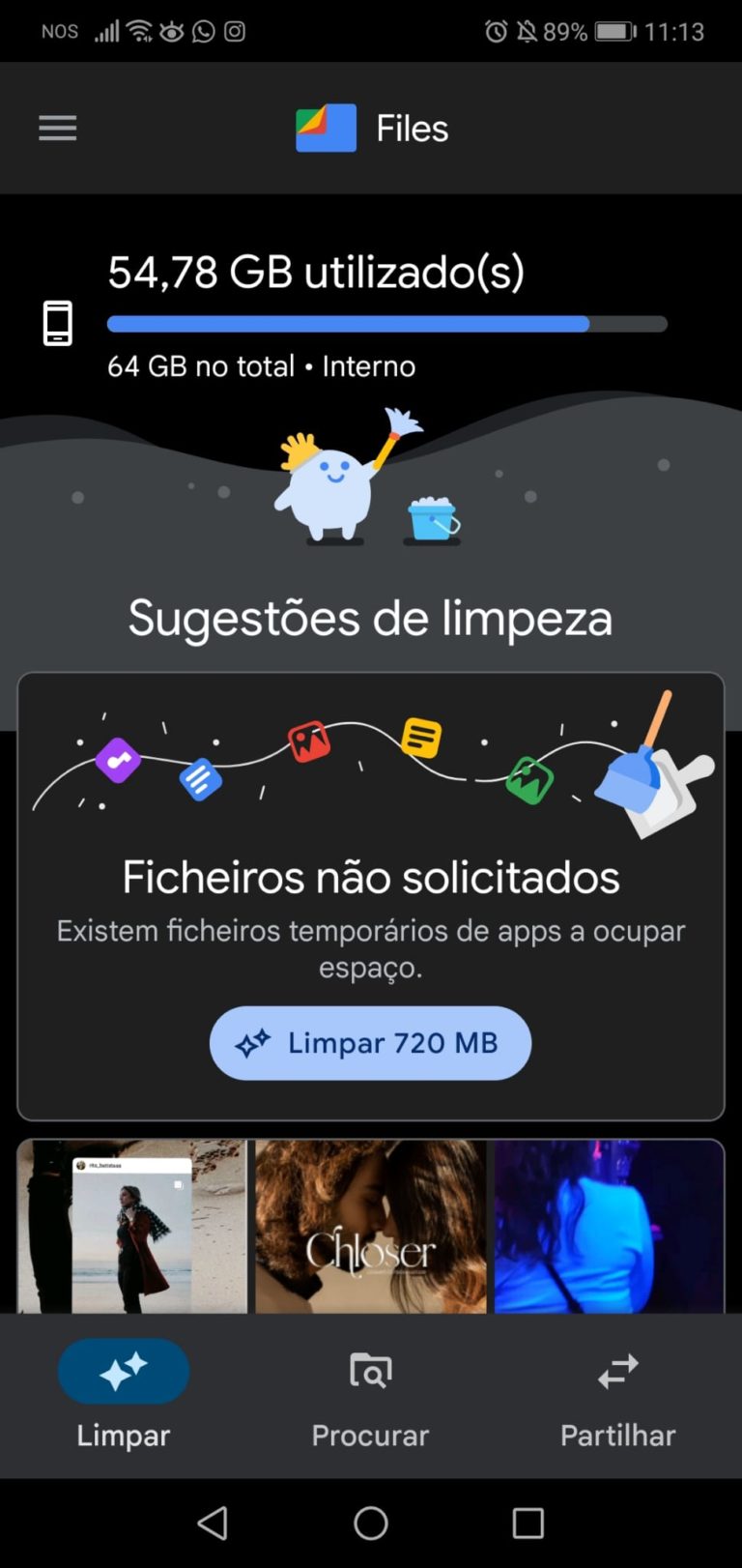This screenshot has height=1568, width=742.
Task: Open the Files app logo icon
Action: click(326, 127)
